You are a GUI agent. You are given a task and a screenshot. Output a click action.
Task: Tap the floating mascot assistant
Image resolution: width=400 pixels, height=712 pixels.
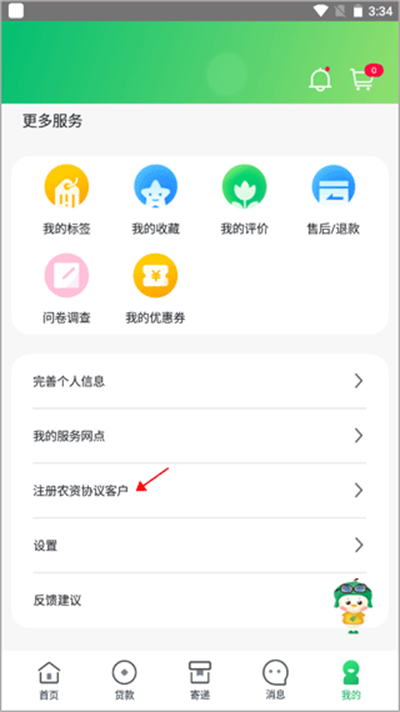(x=353, y=606)
